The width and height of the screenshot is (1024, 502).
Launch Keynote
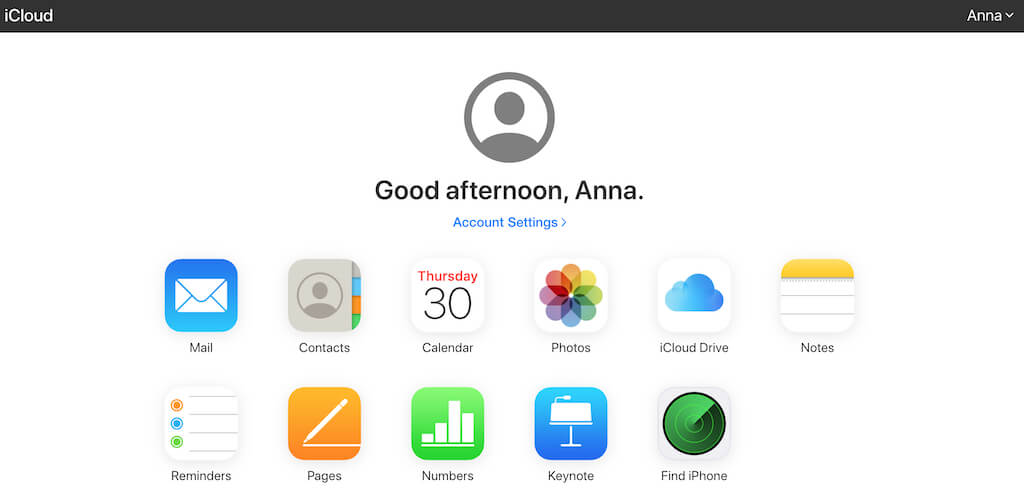570,424
